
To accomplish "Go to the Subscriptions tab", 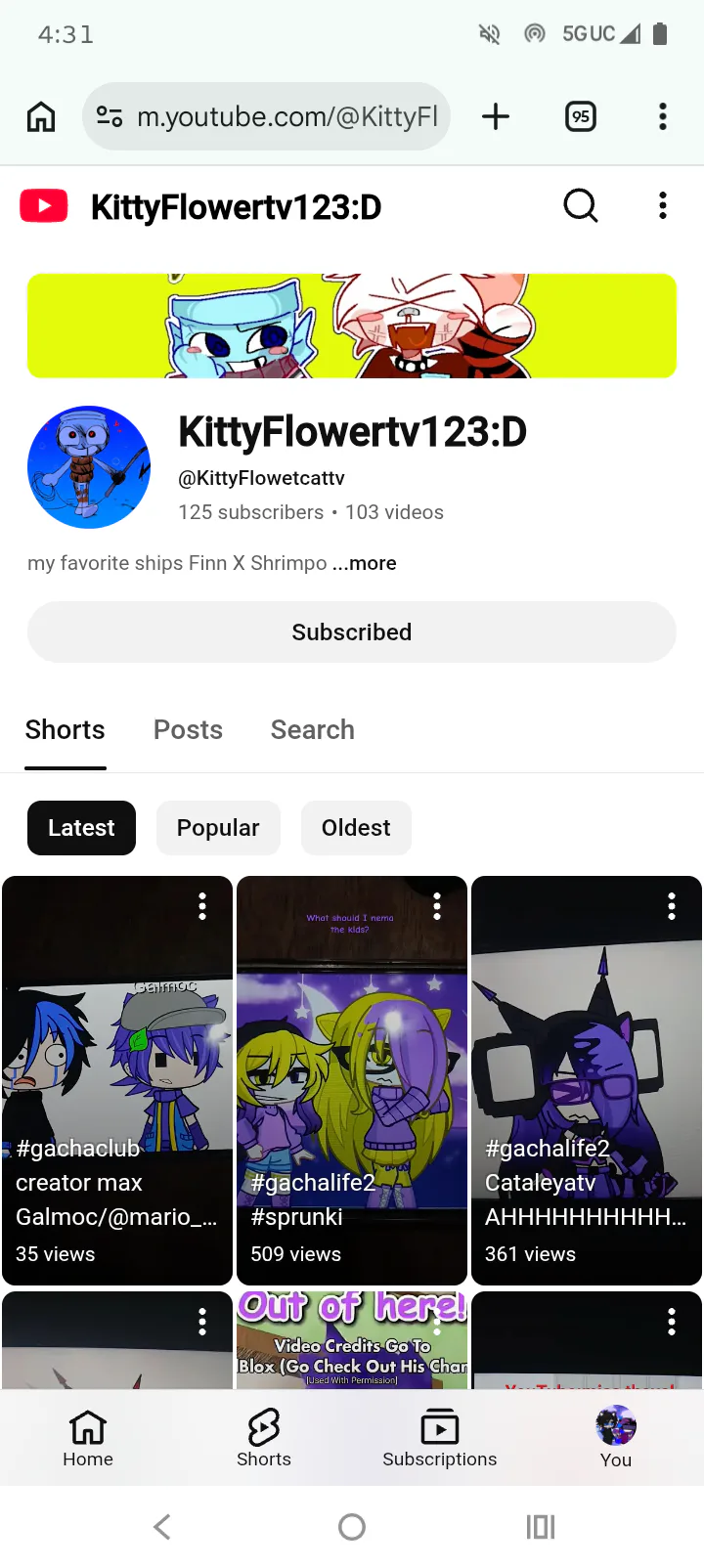I will click(440, 1438).
